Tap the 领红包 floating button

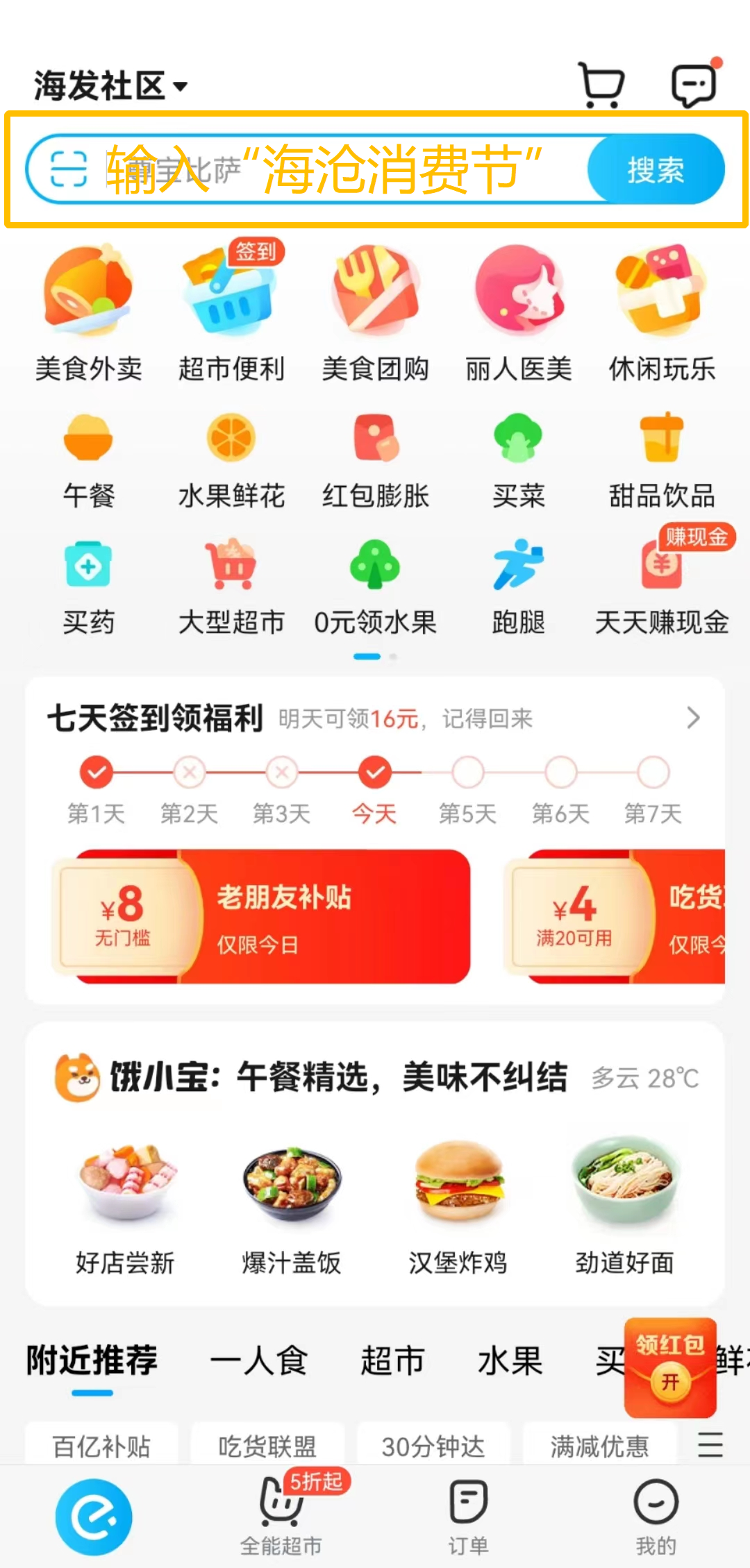670,1367
